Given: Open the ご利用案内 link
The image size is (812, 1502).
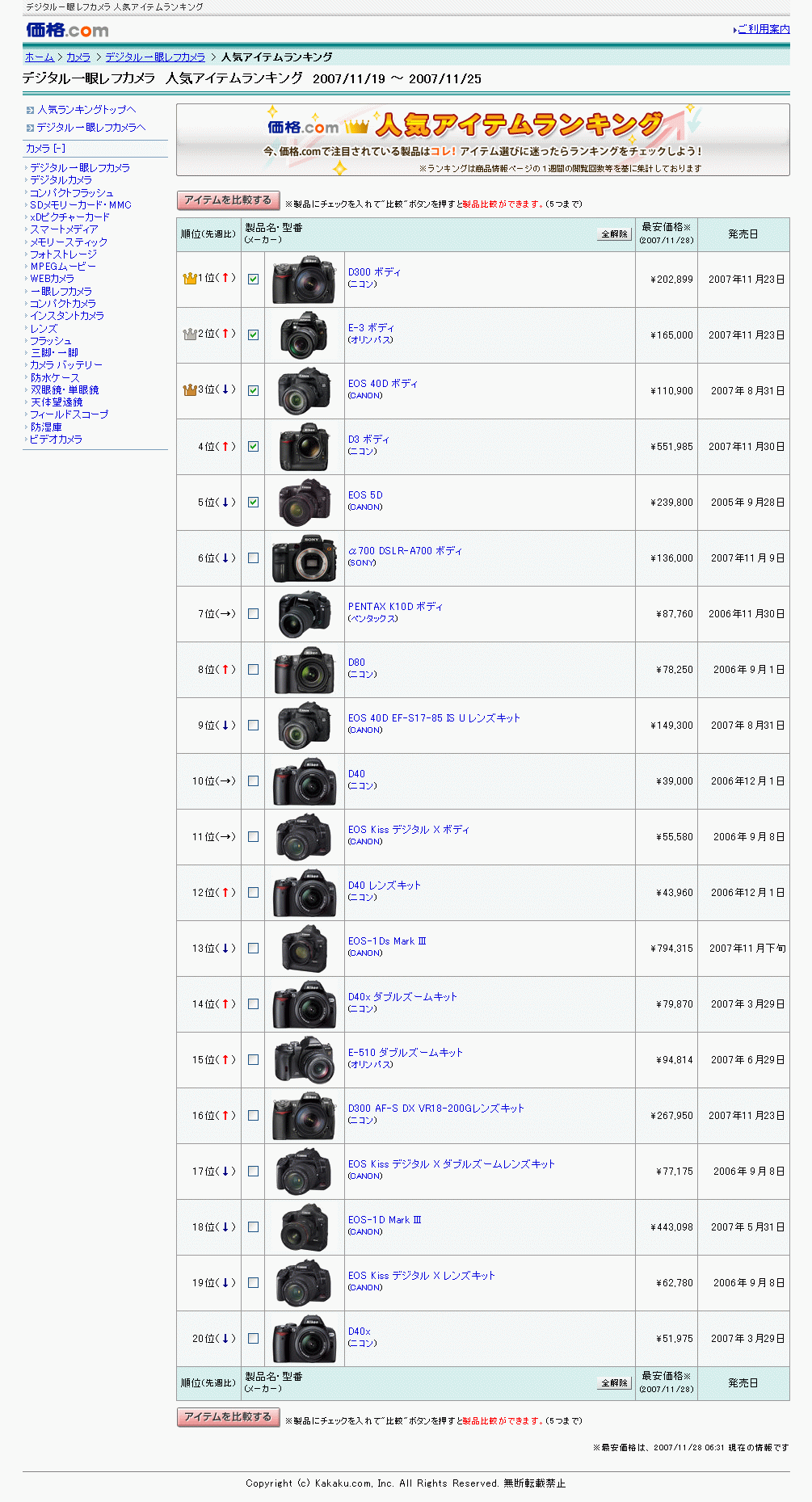Looking at the screenshot, I should tap(763, 29).
